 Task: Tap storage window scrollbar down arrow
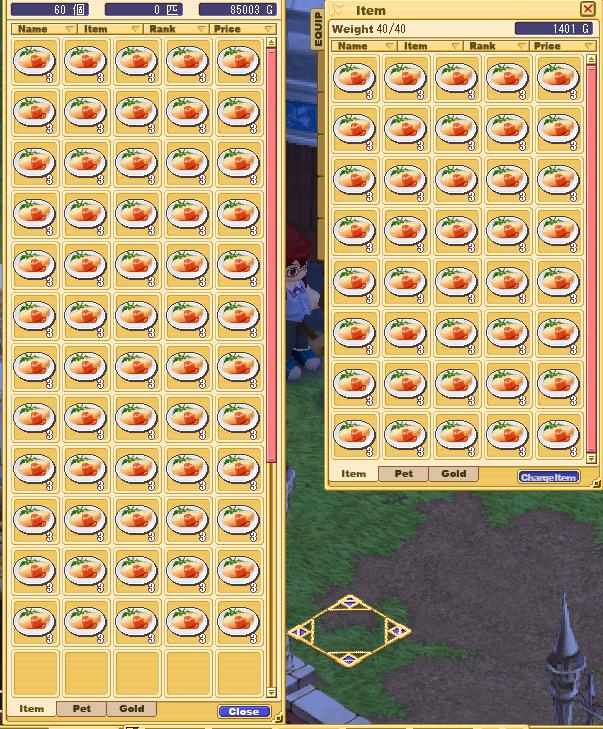[x=272, y=692]
